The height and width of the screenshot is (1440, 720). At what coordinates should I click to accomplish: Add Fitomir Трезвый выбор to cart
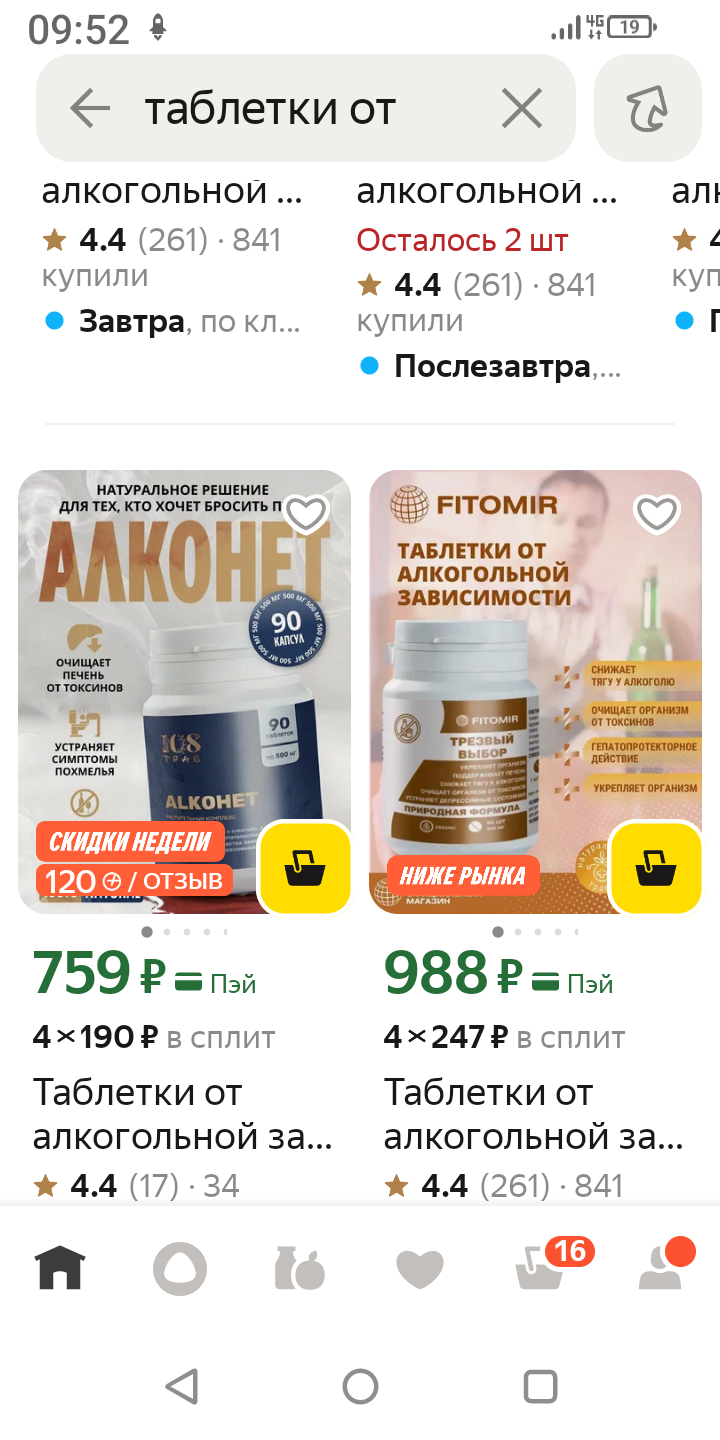coord(656,868)
